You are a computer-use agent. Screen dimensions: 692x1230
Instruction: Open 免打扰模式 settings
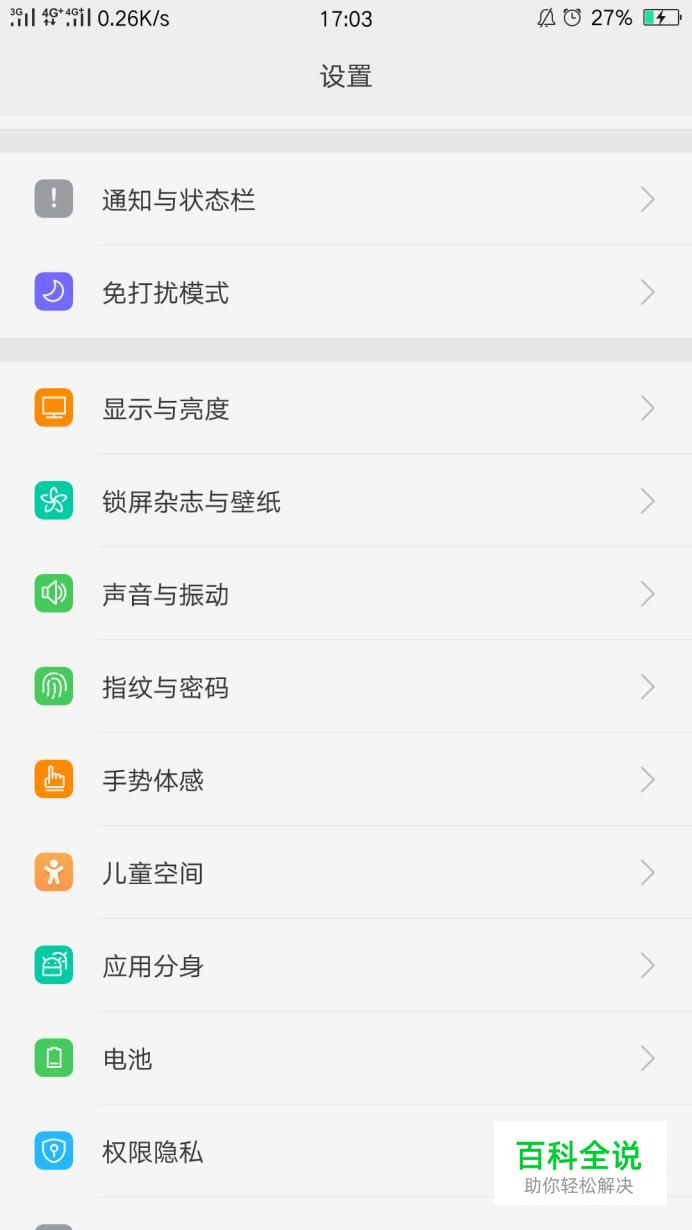(166, 293)
